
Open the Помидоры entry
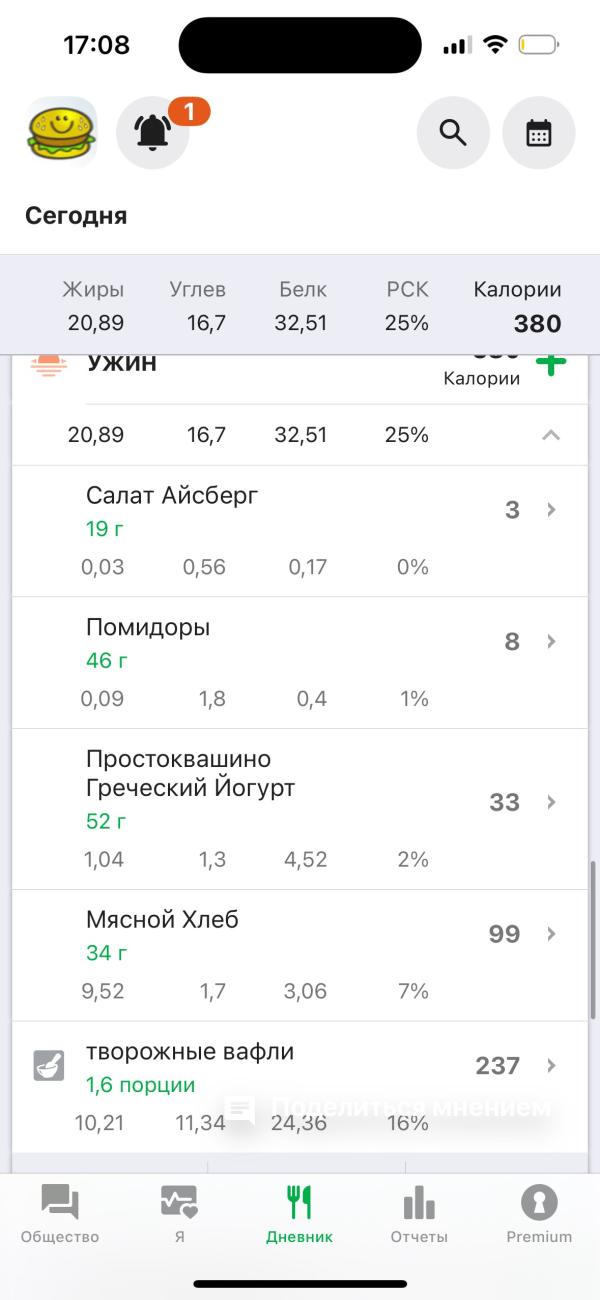click(300, 663)
